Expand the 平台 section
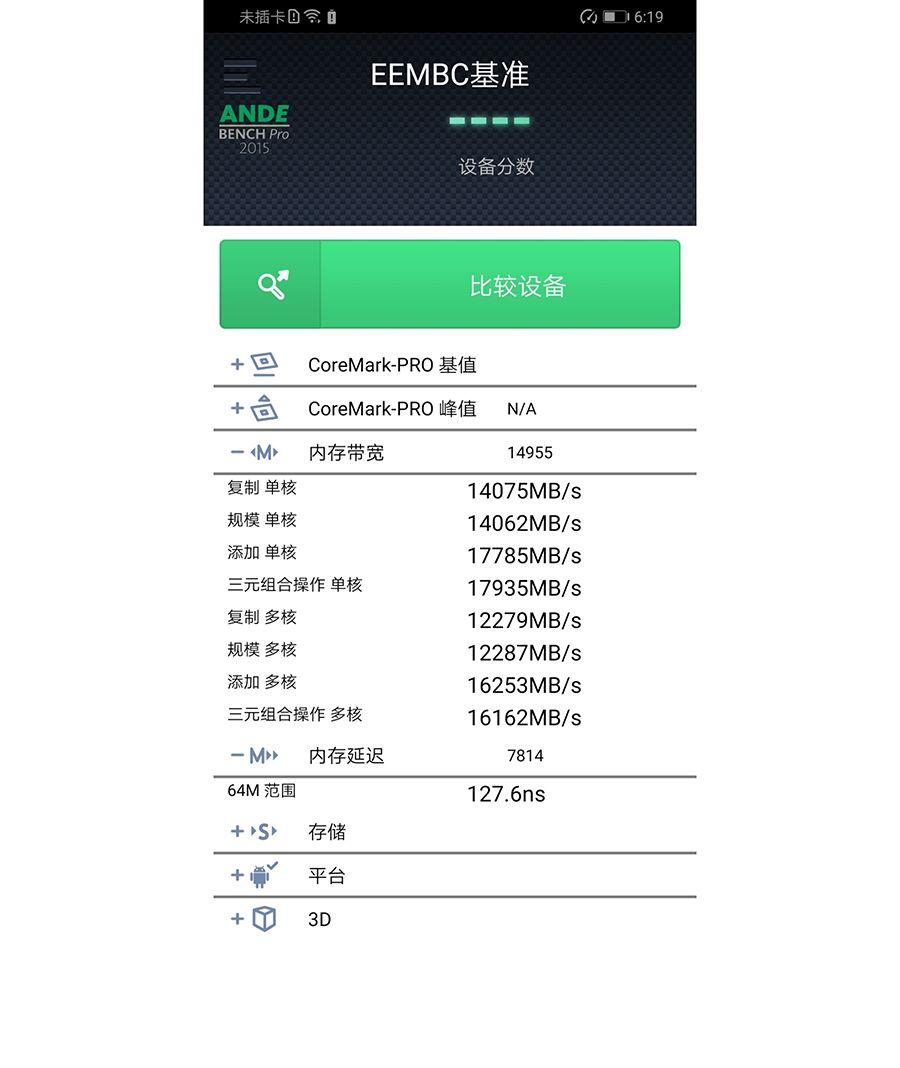The height and width of the screenshot is (1068, 900). pos(236,875)
